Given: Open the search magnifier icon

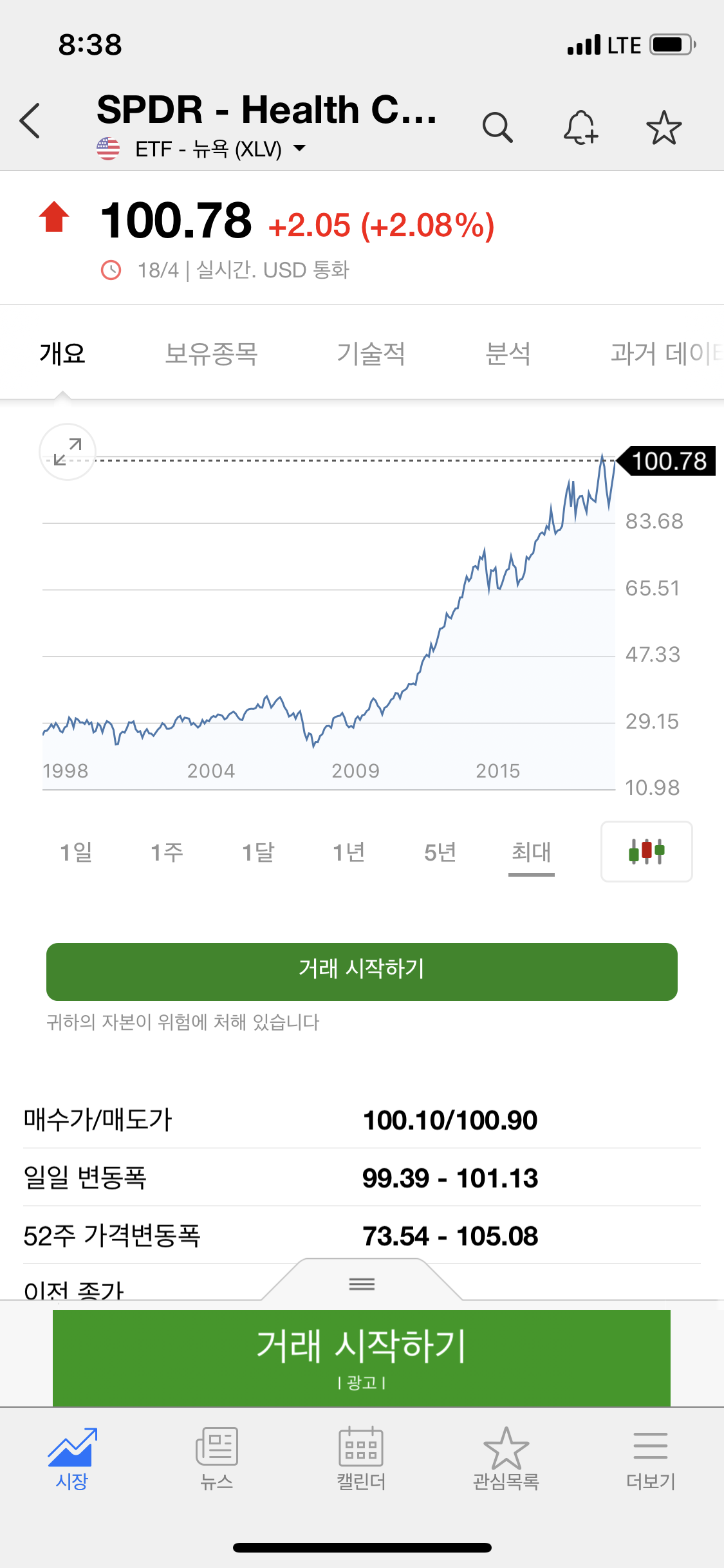Looking at the screenshot, I should click(497, 127).
